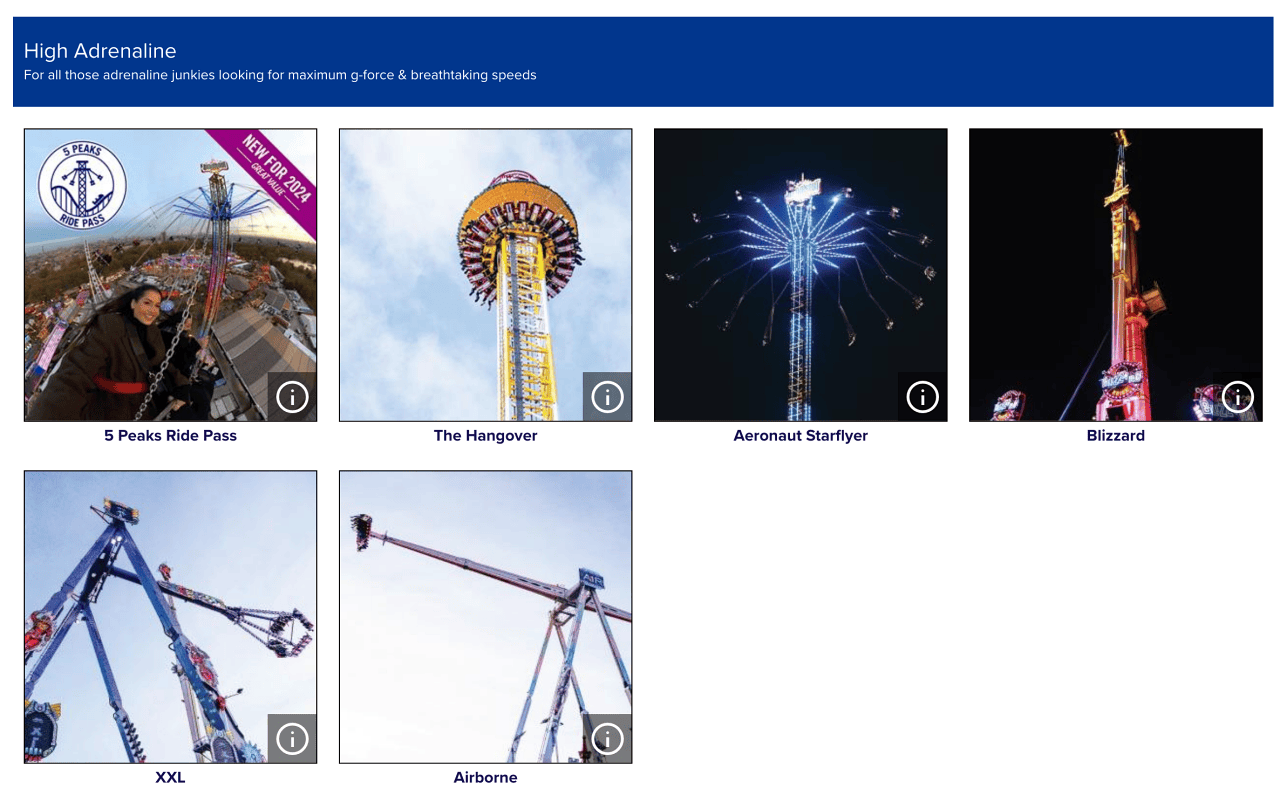
Task: Show info for Blizzard
Action: point(1237,397)
